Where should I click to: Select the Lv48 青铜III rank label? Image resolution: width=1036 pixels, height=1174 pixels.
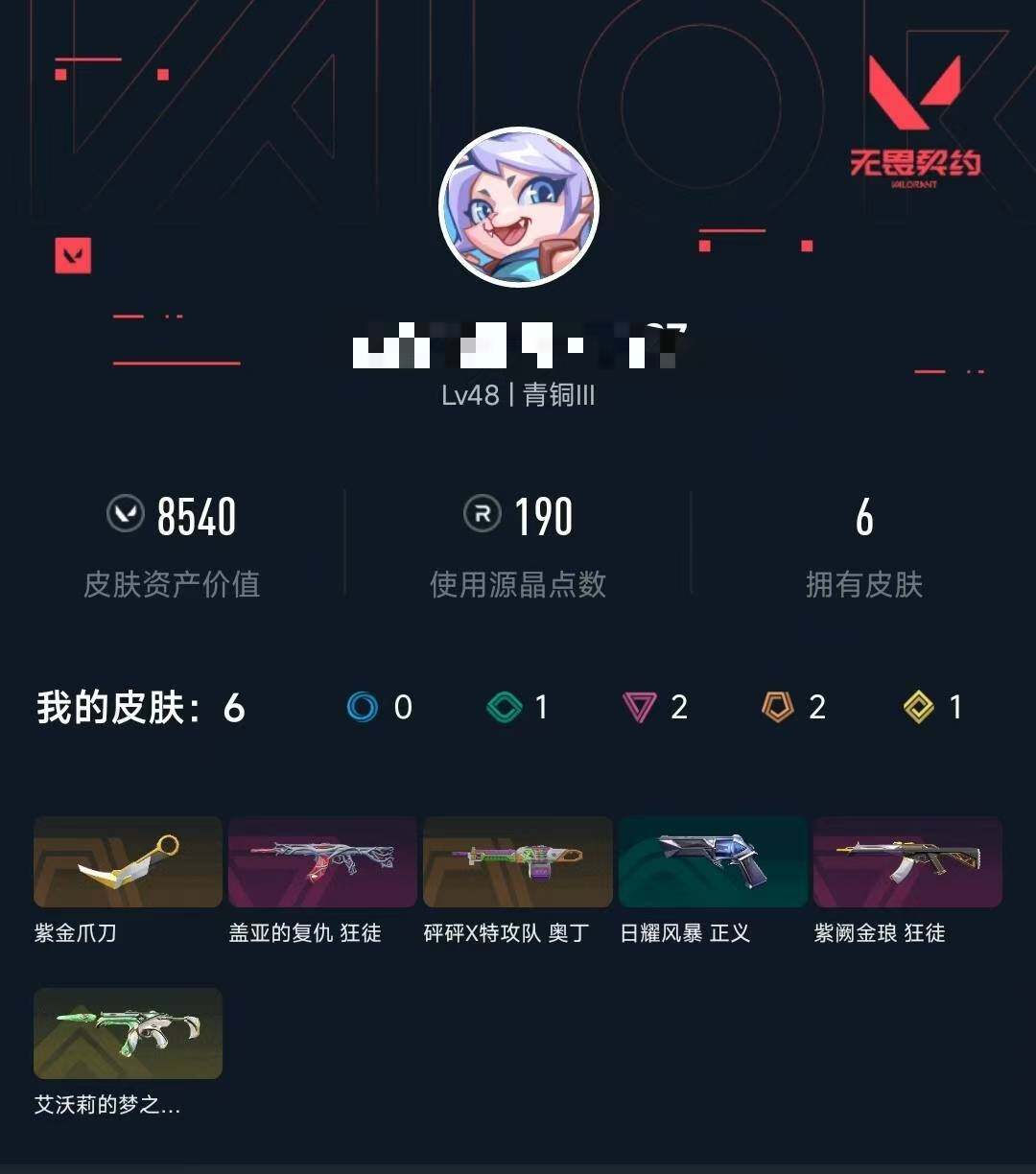point(518,394)
